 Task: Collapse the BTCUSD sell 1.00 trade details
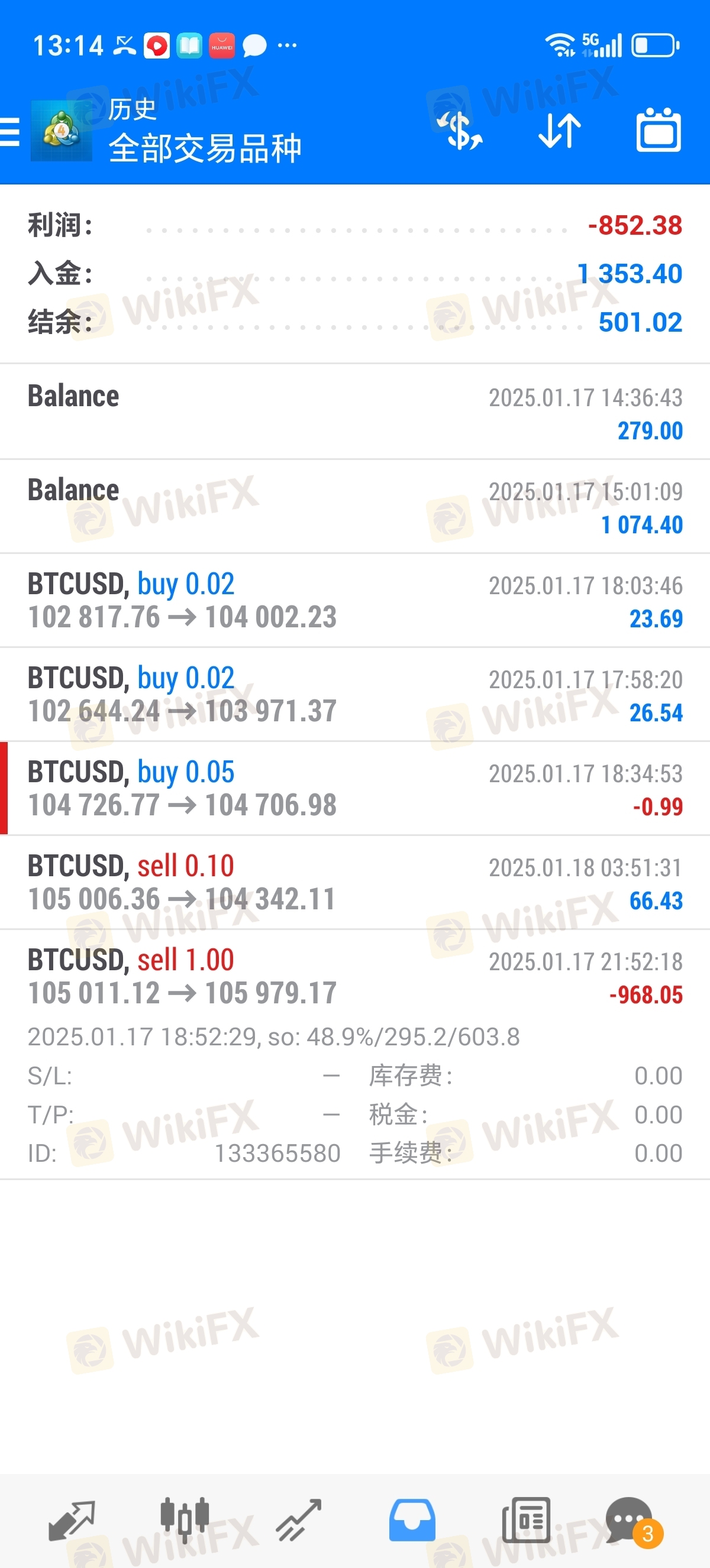pyautogui.click(x=355, y=1054)
